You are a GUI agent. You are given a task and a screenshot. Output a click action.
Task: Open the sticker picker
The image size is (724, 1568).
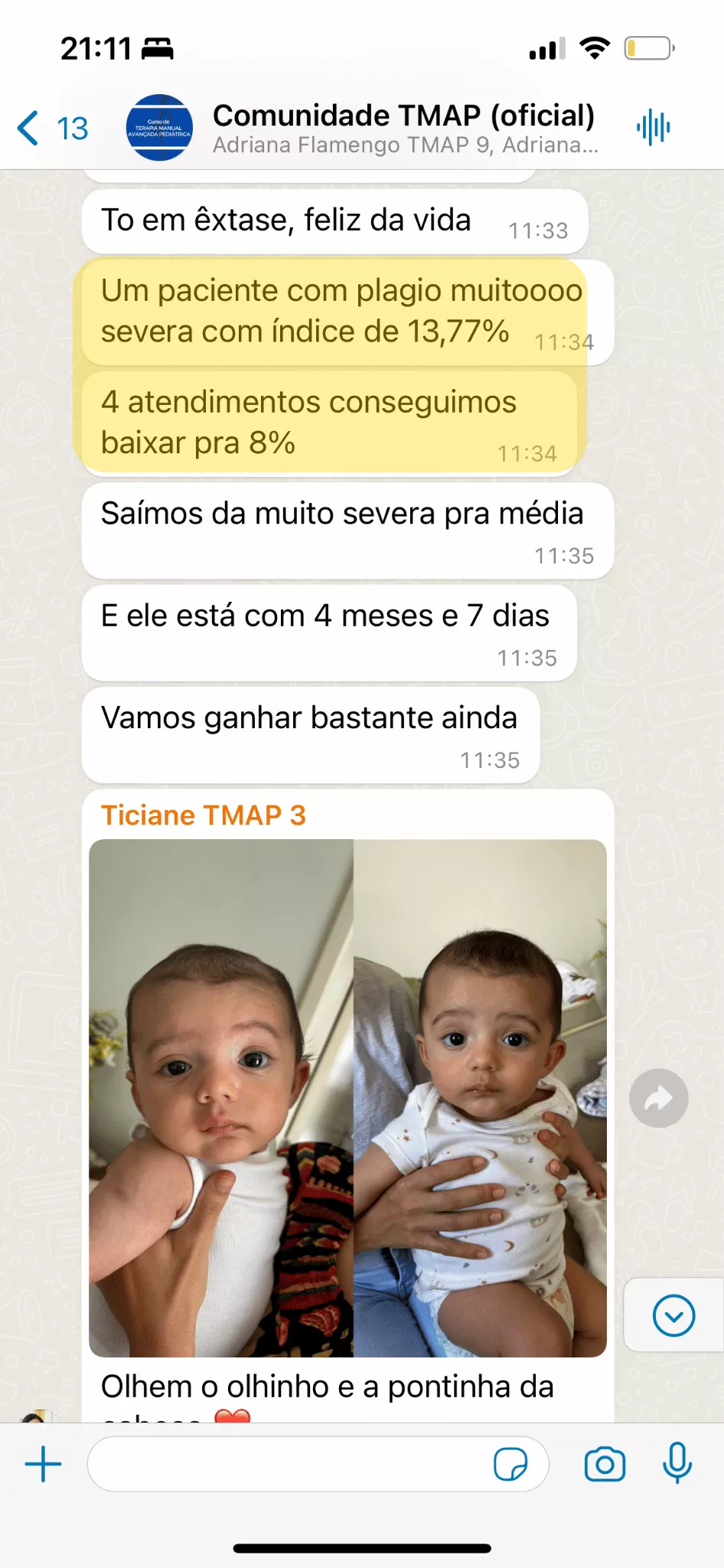(x=510, y=1464)
